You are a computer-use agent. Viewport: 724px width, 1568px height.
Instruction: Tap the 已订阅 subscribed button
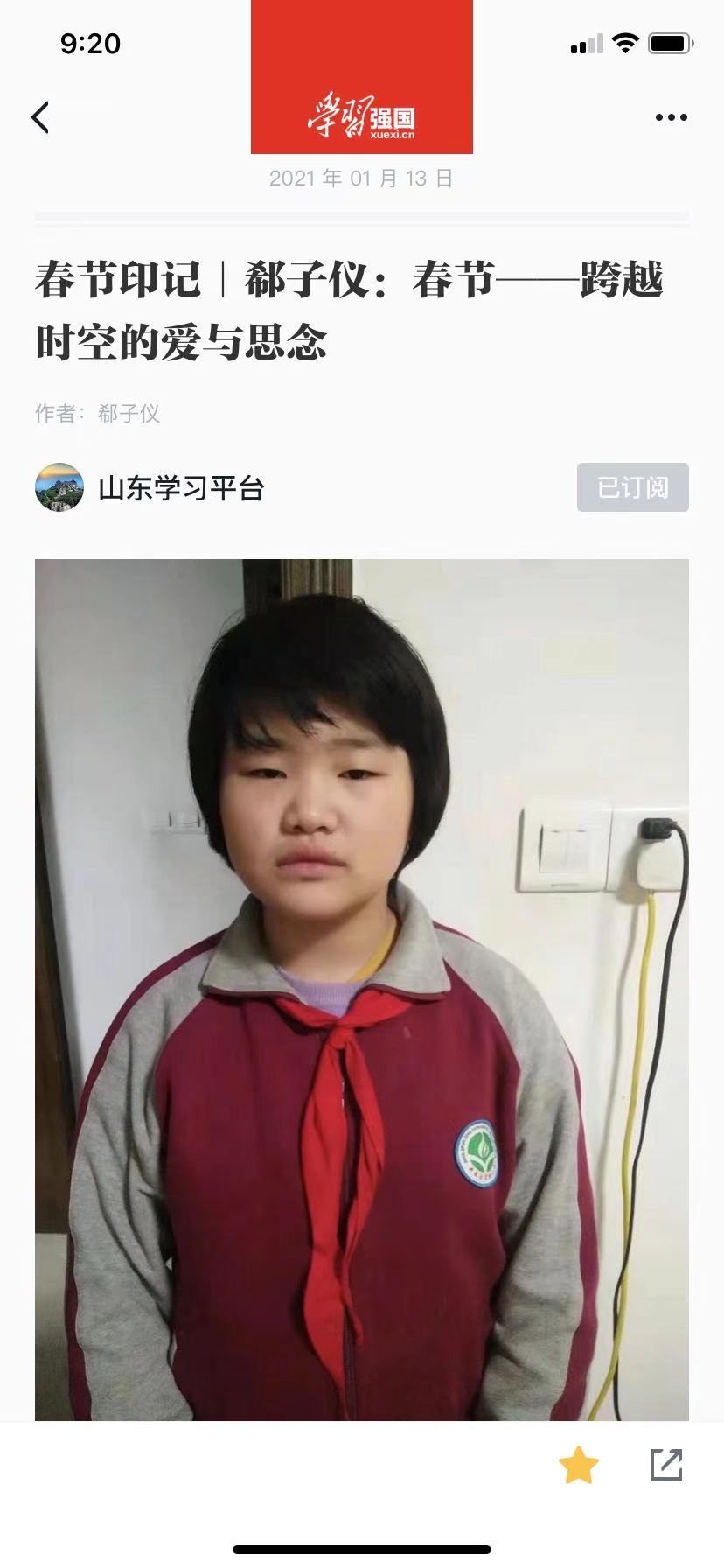632,487
